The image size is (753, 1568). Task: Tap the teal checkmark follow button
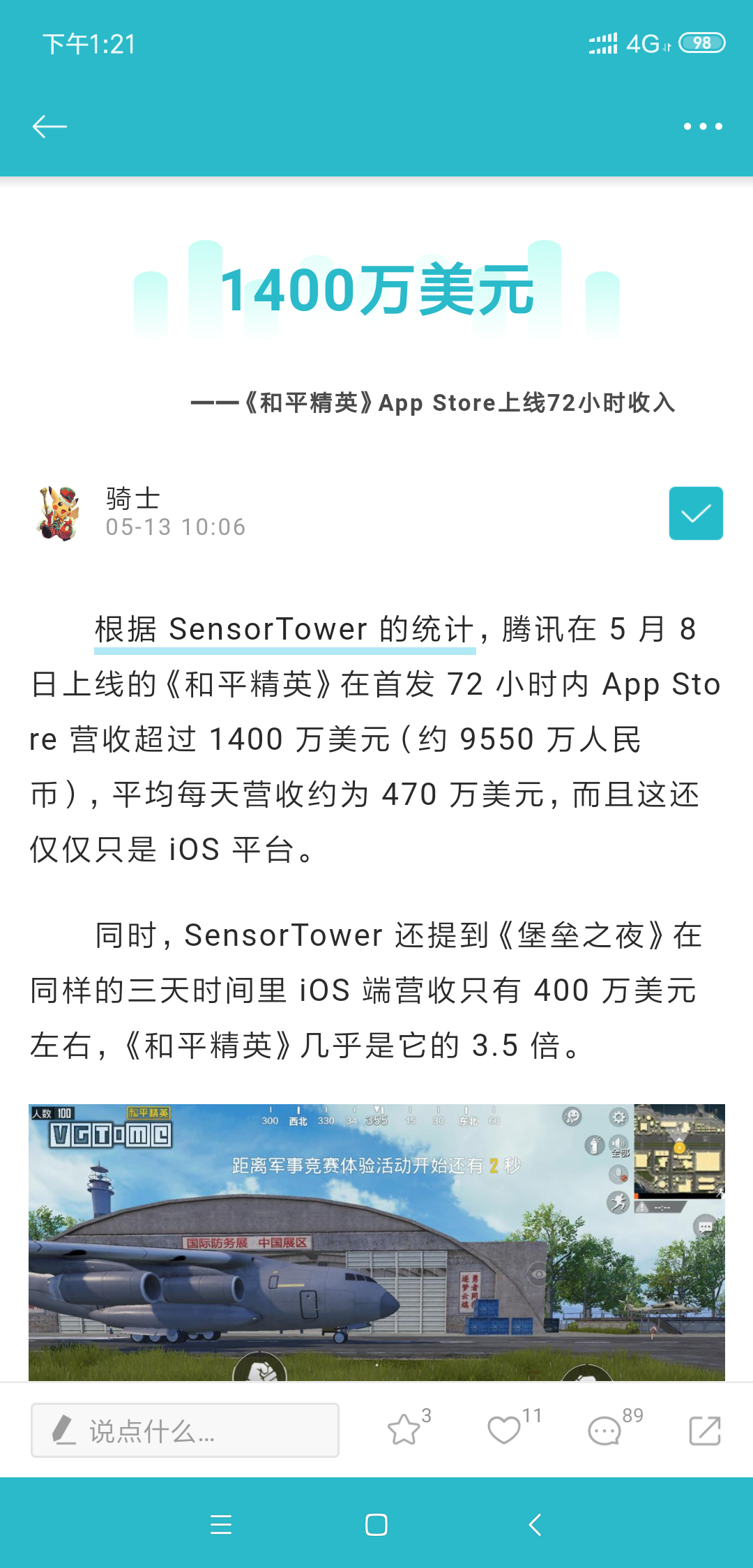[695, 513]
